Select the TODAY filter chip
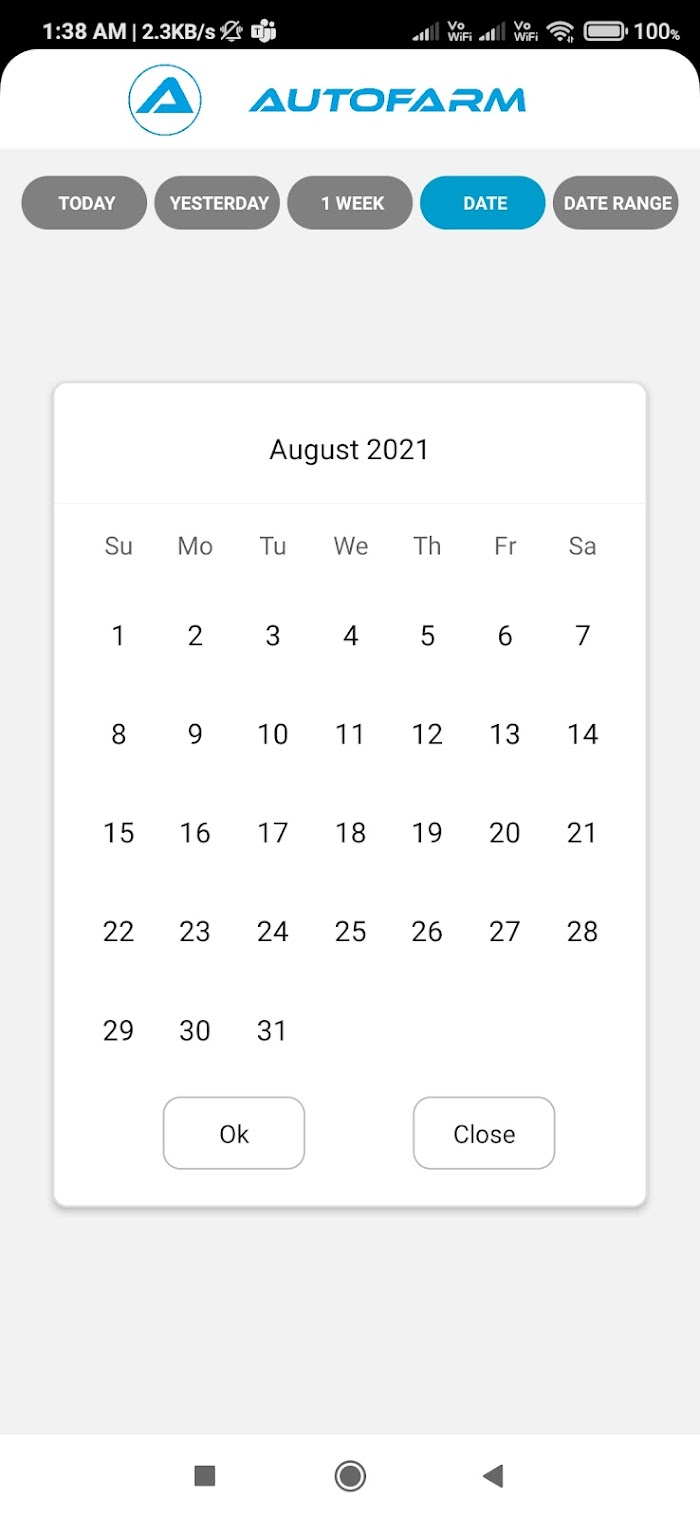 click(85, 203)
